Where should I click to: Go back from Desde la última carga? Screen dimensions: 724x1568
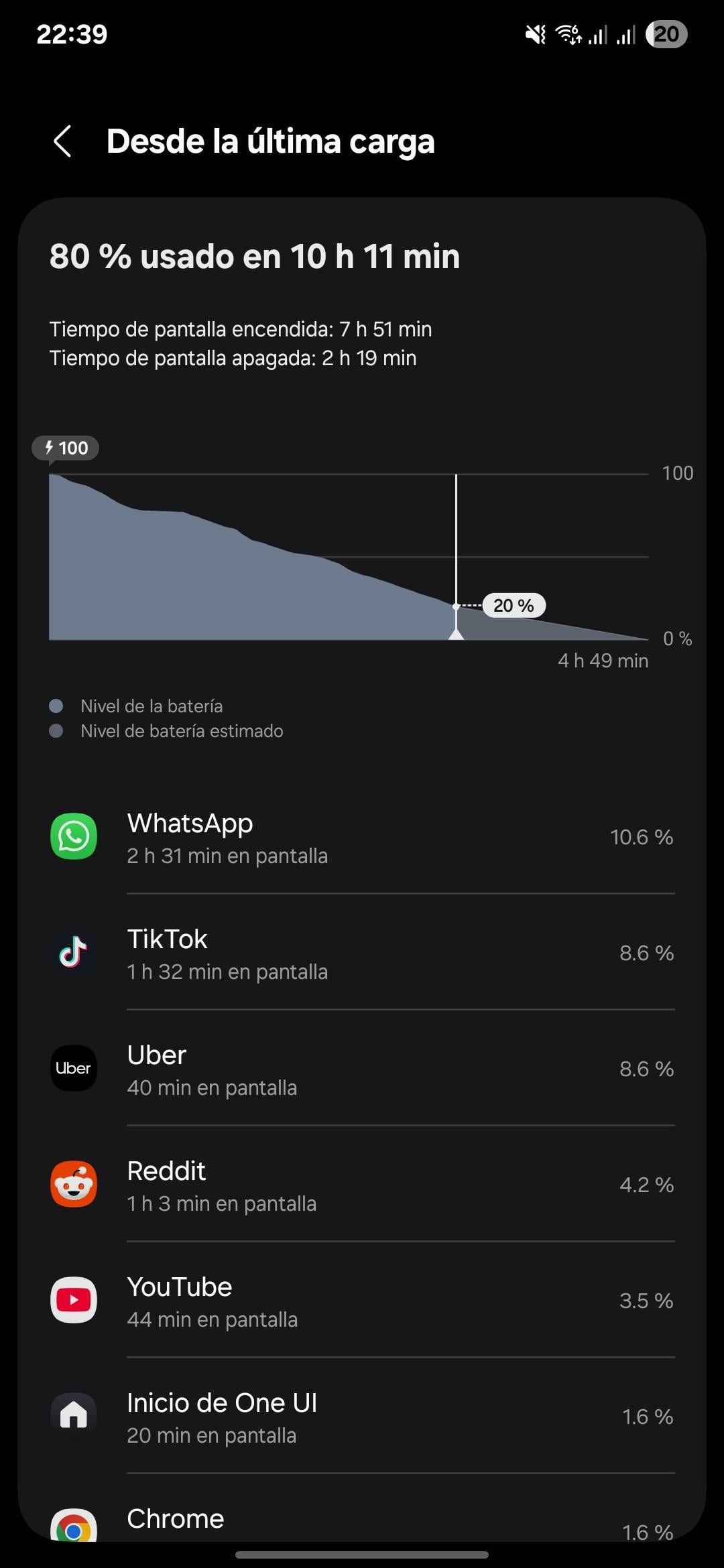point(63,141)
